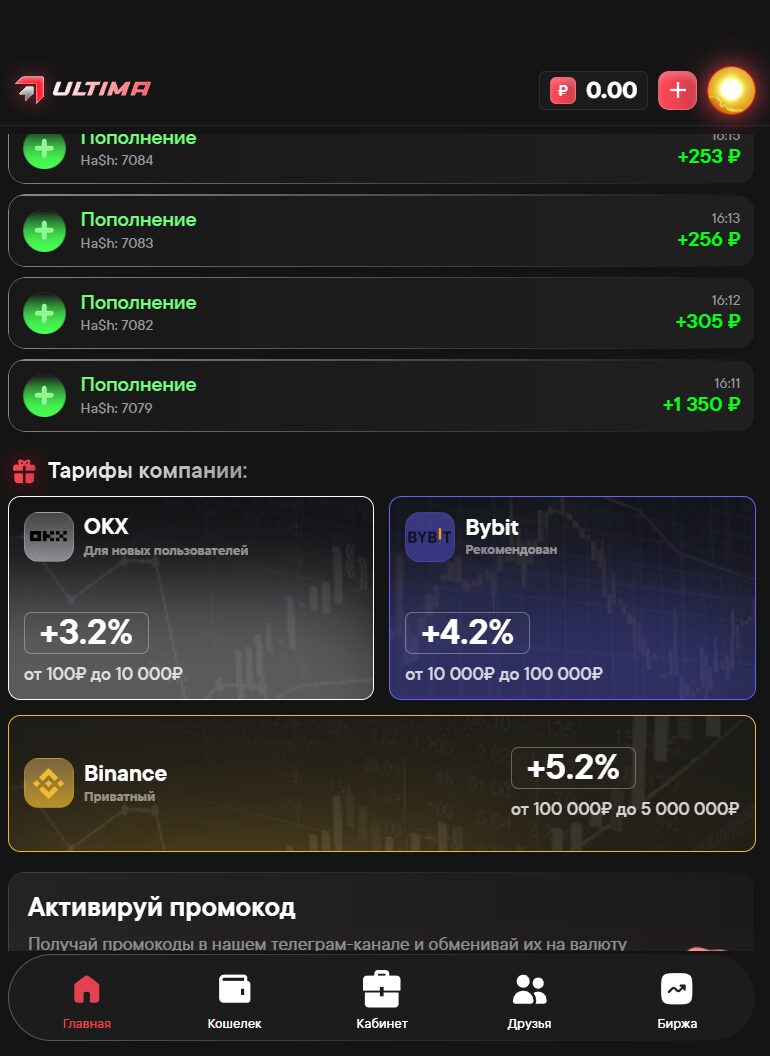This screenshot has height=1056, width=770.
Task: Open the OKX tariff card
Action: tap(190, 597)
